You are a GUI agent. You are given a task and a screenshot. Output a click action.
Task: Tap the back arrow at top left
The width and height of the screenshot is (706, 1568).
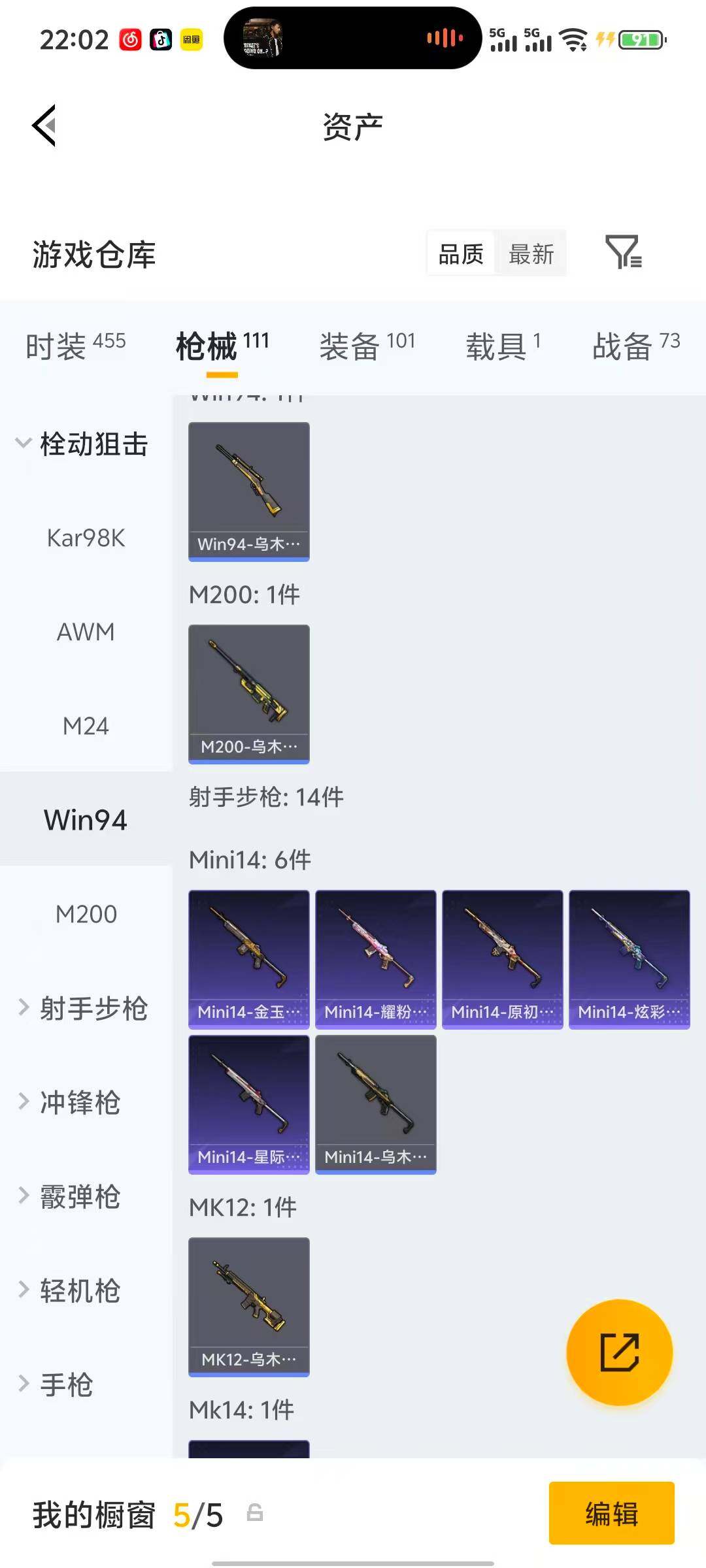[x=43, y=125]
